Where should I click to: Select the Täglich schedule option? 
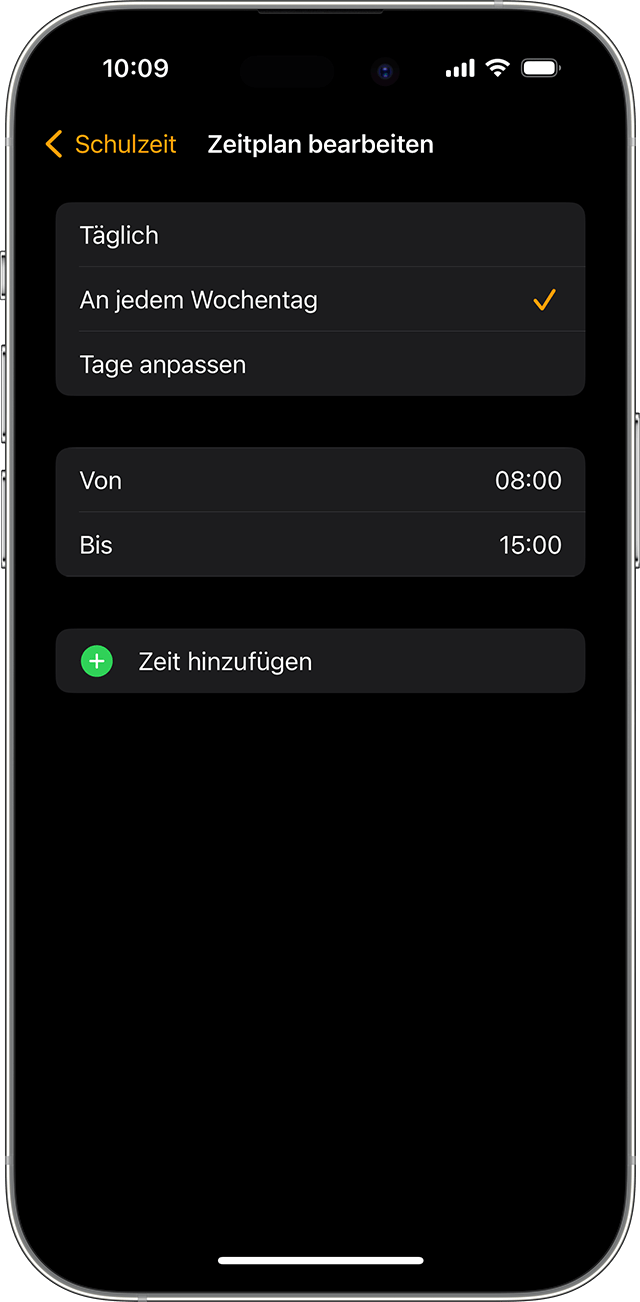[320, 236]
